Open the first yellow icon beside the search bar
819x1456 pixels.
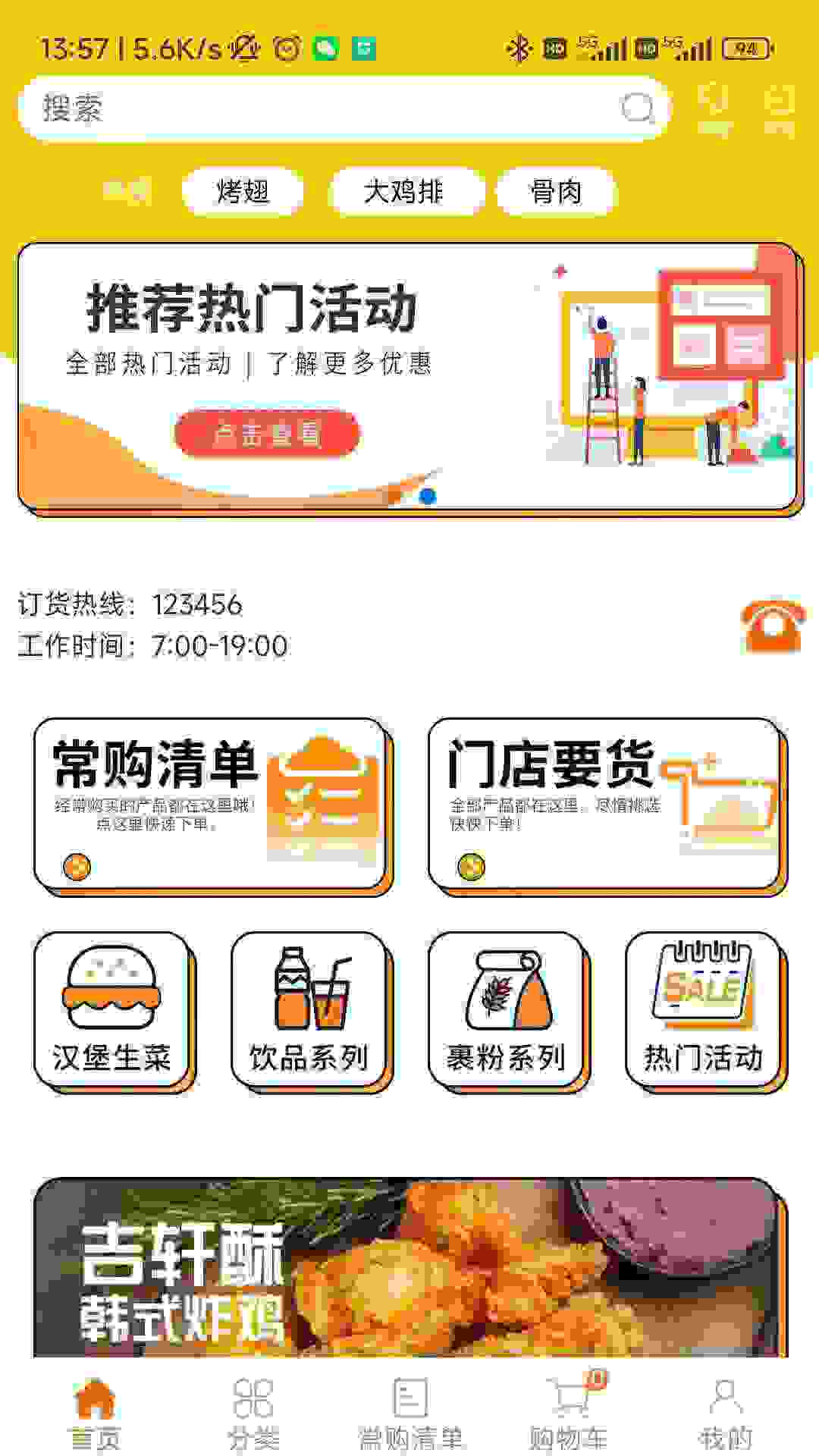[x=714, y=106]
